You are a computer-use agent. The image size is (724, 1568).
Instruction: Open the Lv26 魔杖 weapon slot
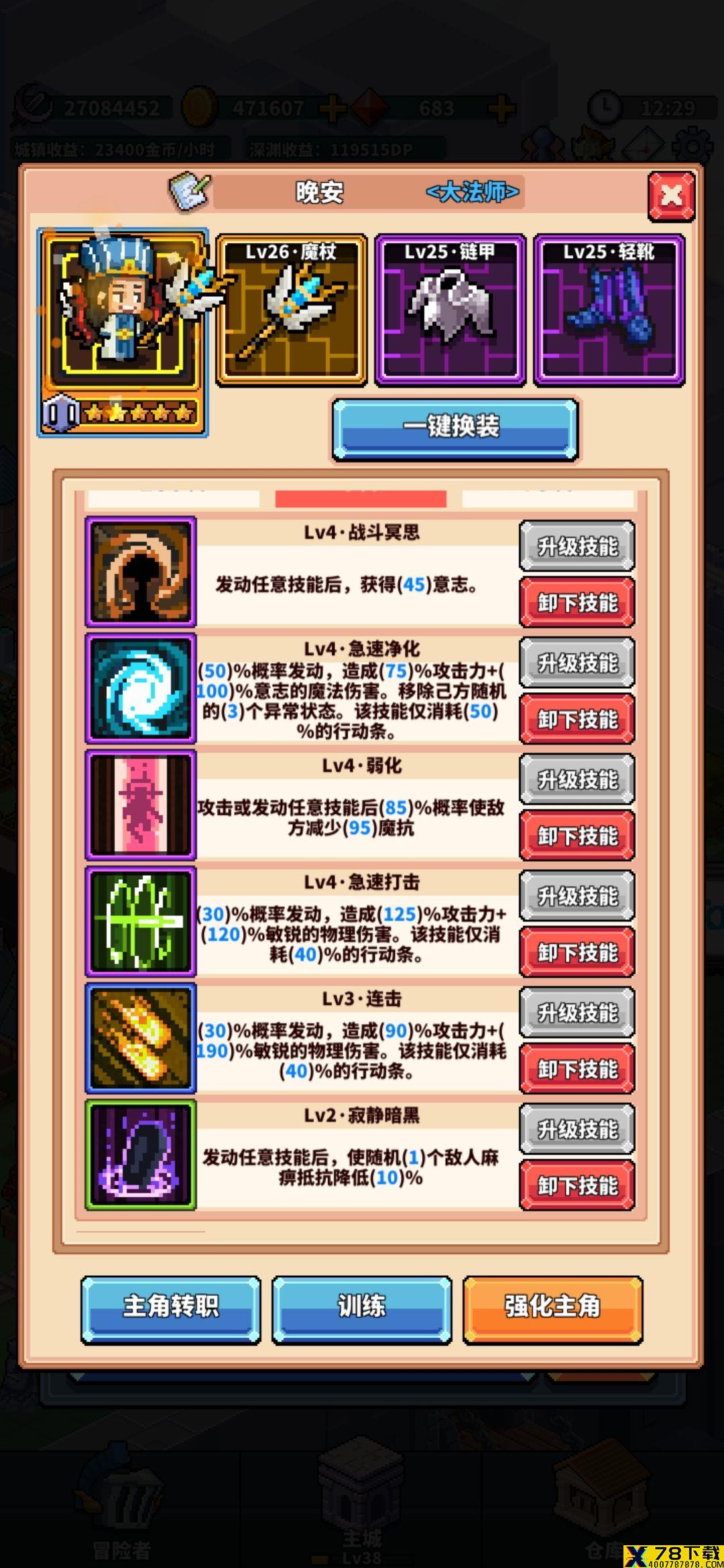pyautogui.click(x=291, y=310)
